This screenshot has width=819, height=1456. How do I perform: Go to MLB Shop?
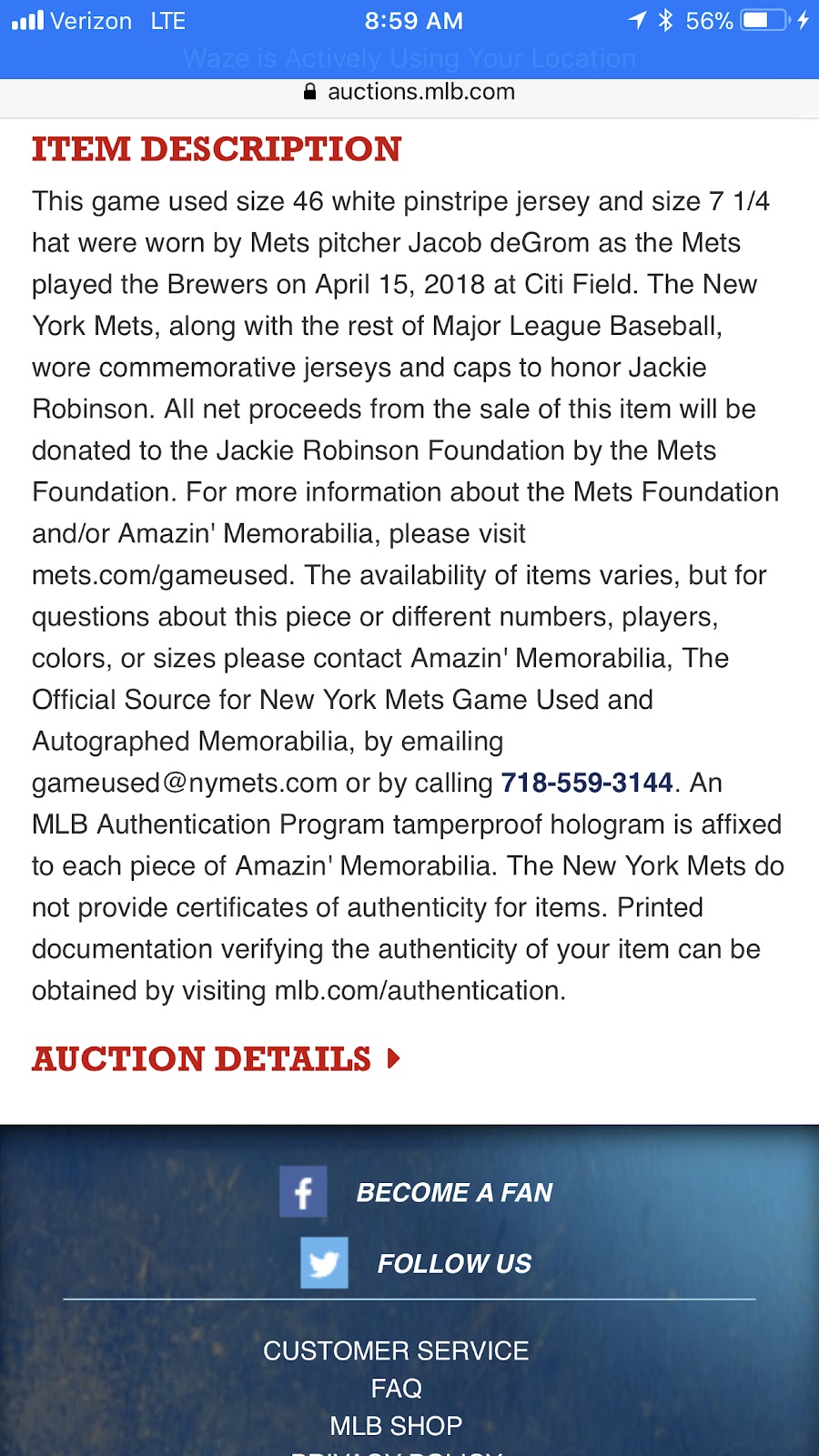click(x=396, y=1426)
